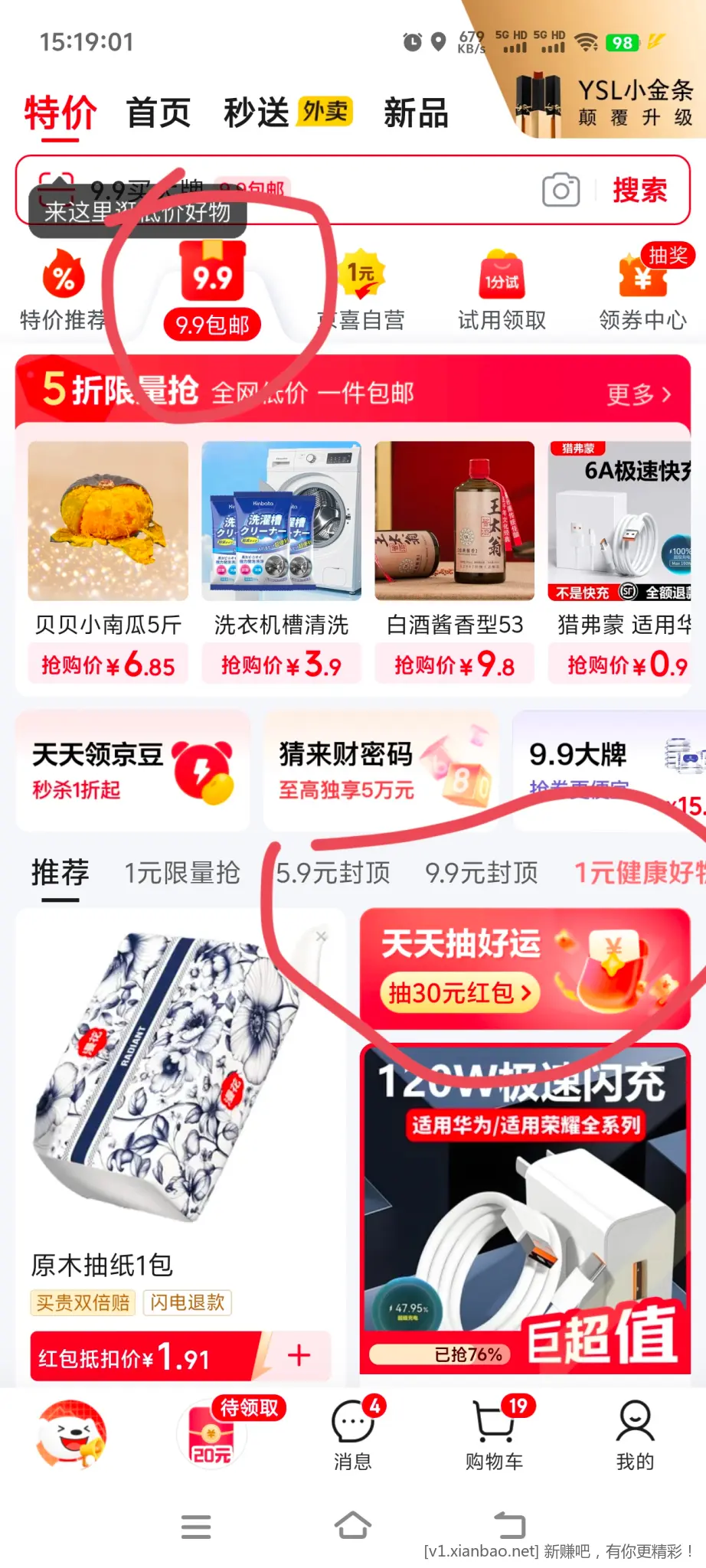
Task: Open 试用领取 shortcut
Action: tap(502, 292)
